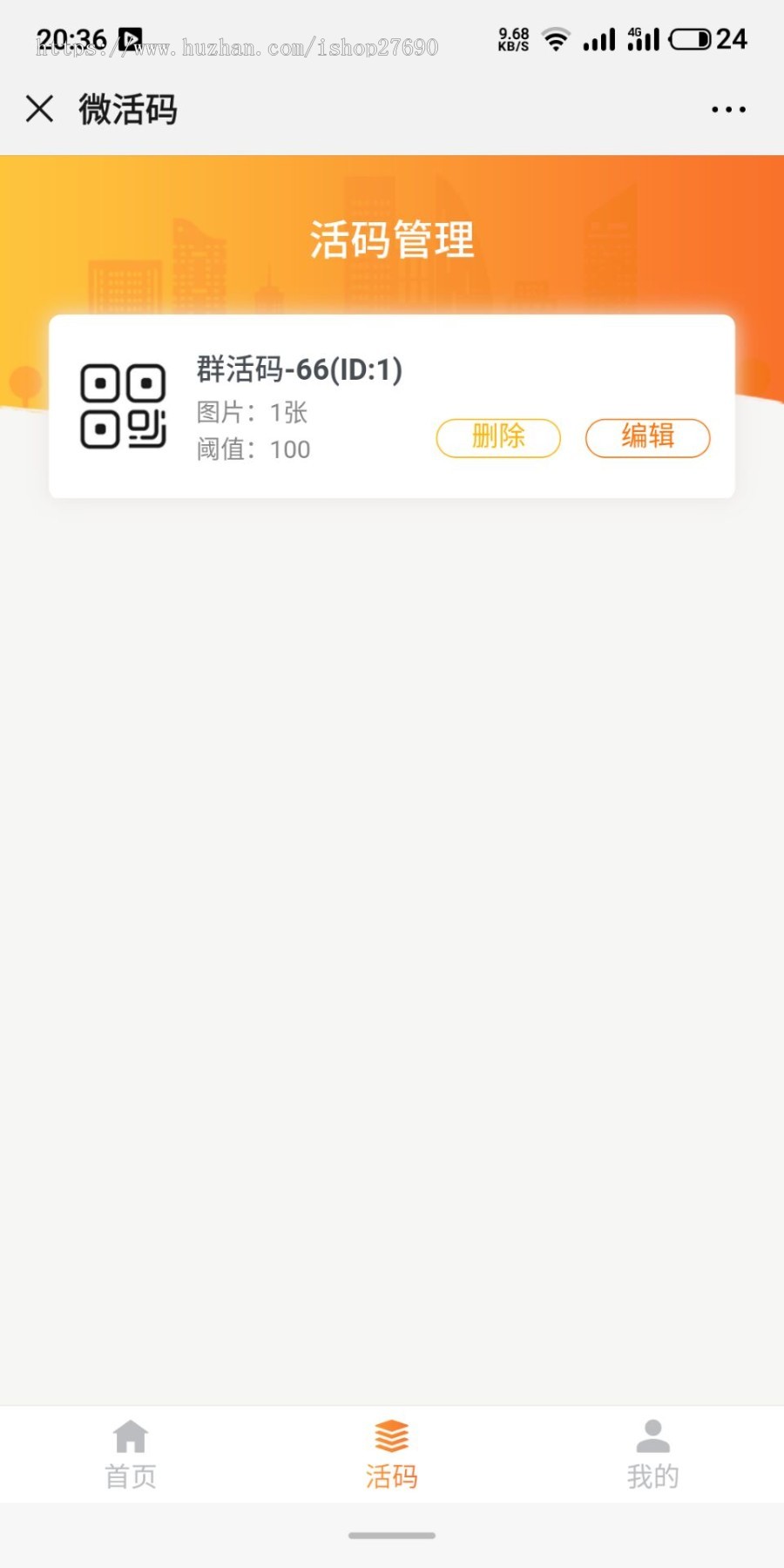Open the 首页 home tab icon
This screenshot has height=1568, width=784.
130,1433
